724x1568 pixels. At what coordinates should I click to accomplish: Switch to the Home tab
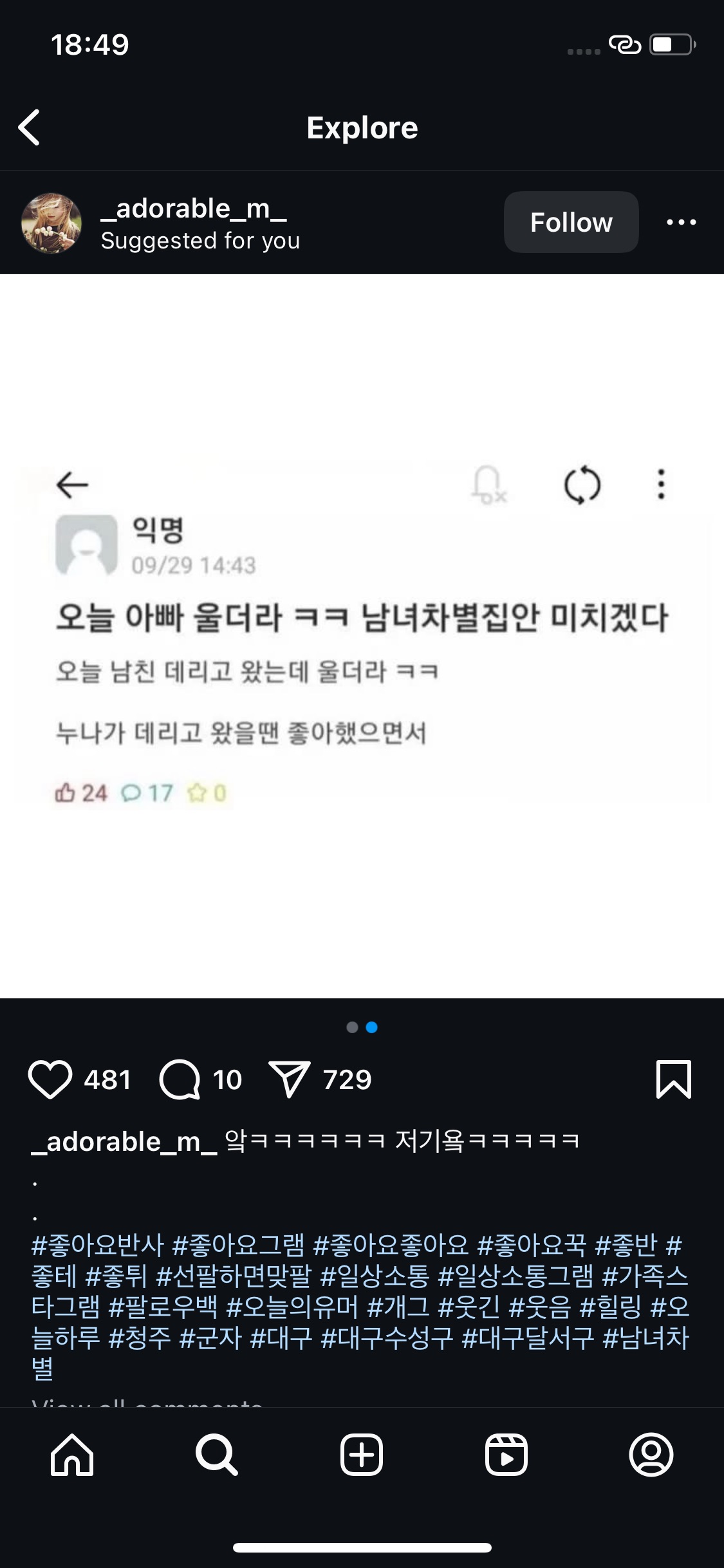(x=72, y=1455)
